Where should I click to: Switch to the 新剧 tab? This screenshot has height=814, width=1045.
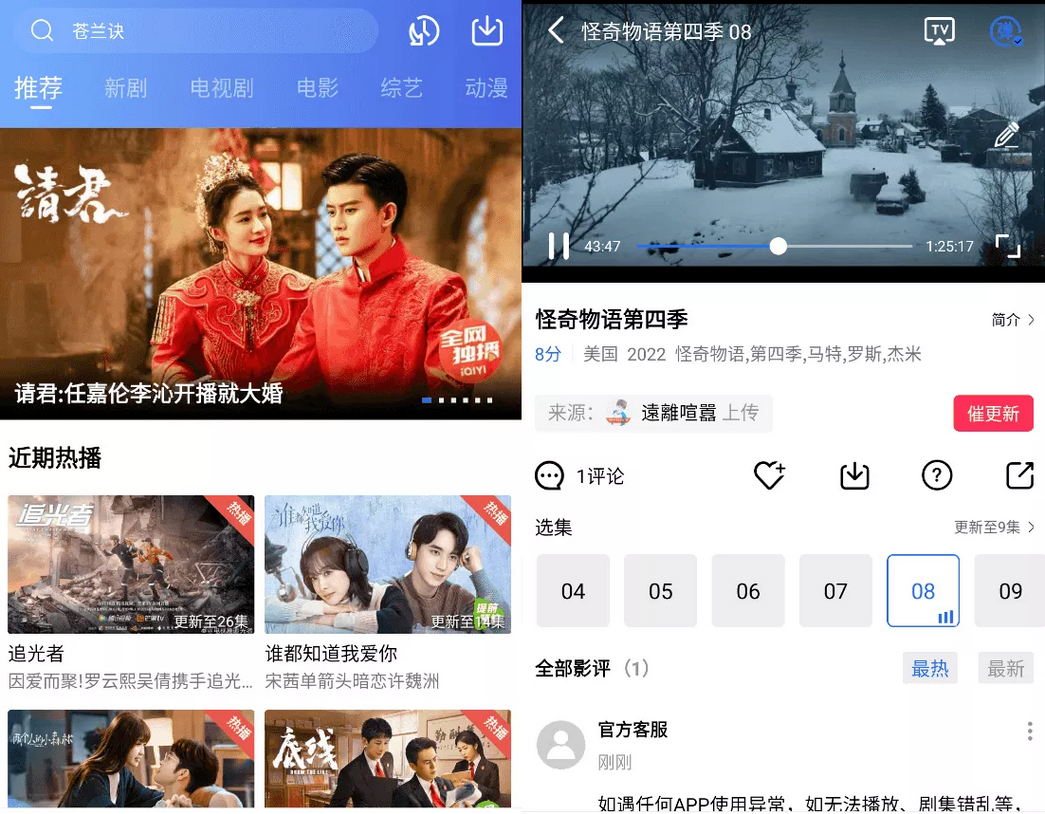125,88
